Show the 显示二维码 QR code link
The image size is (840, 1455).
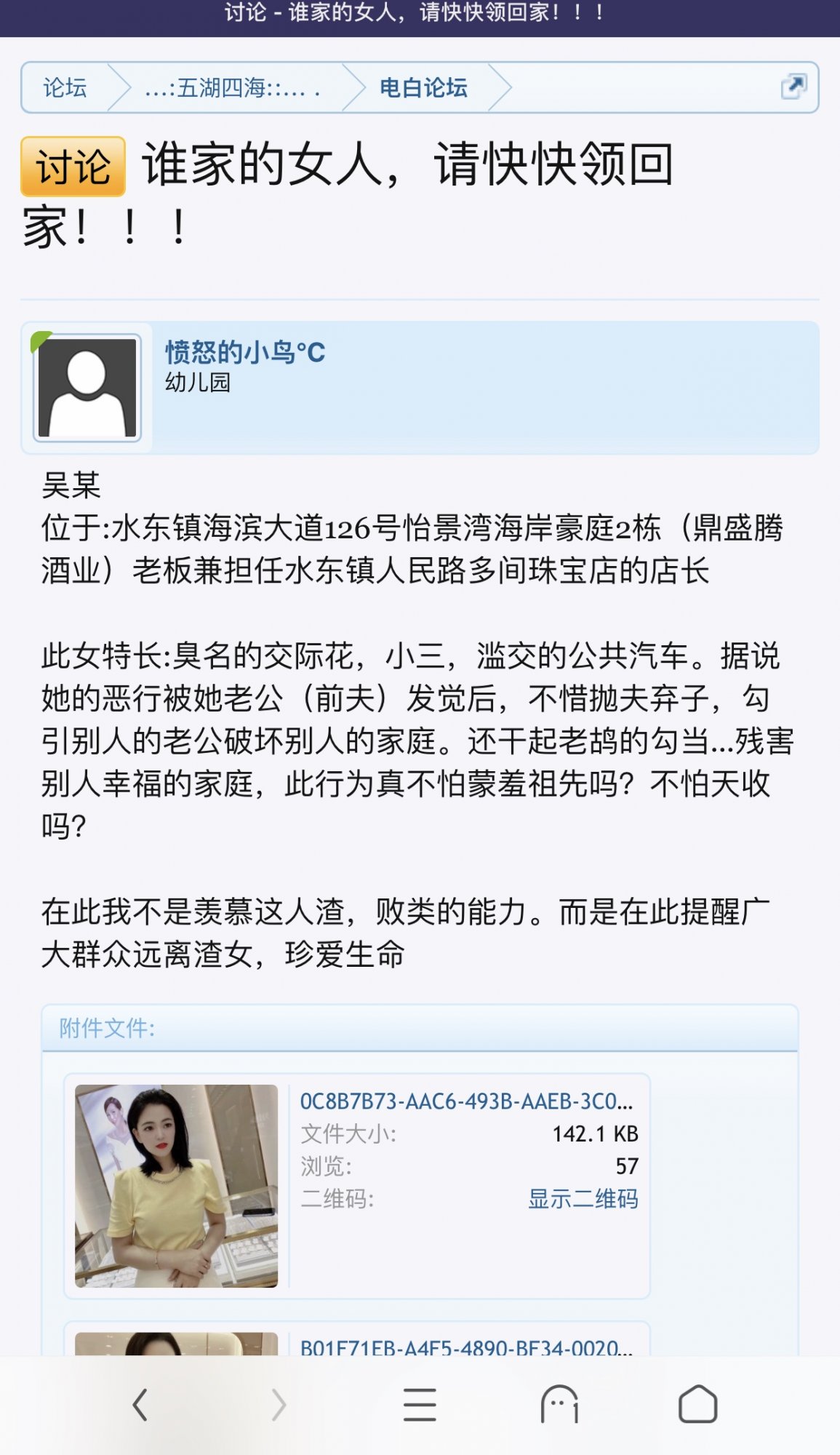pyautogui.click(x=583, y=1198)
